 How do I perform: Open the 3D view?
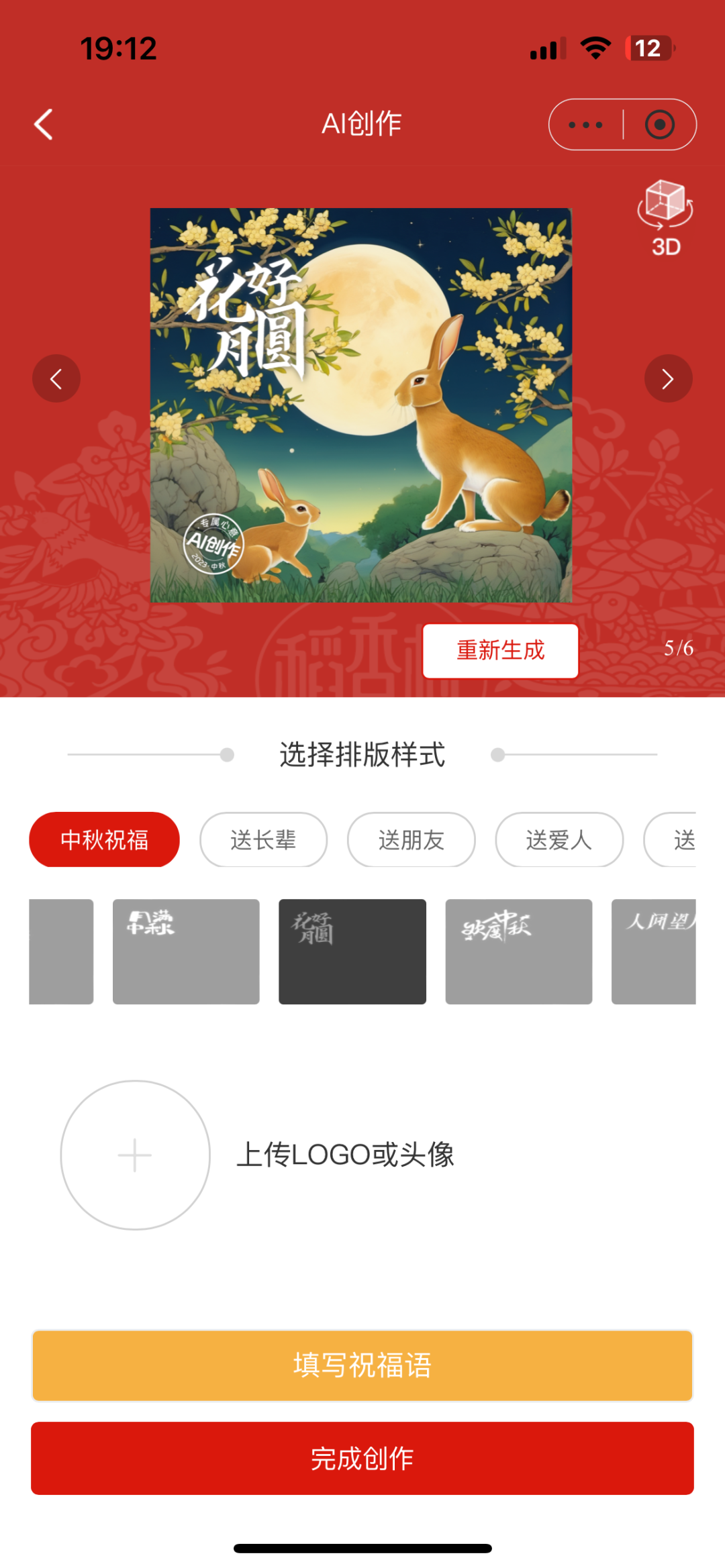[x=665, y=218]
